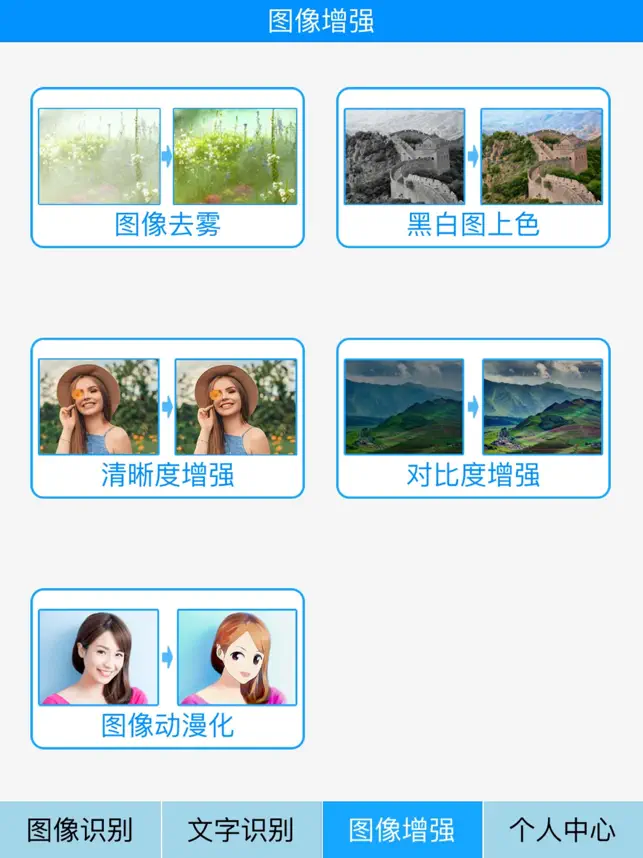Viewport: 643px width, 858px height.
Task: Go to the 个人中心 tab
Action: pyautogui.click(x=562, y=829)
